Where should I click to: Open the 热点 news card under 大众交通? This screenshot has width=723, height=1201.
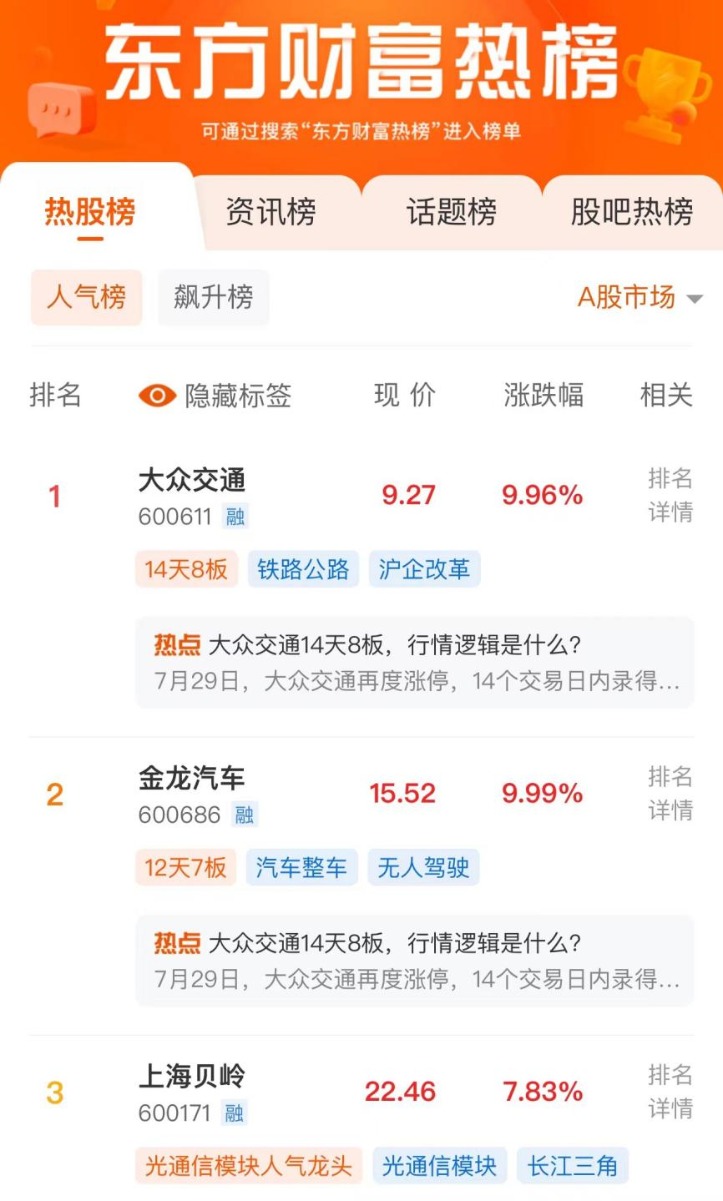click(414, 663)
